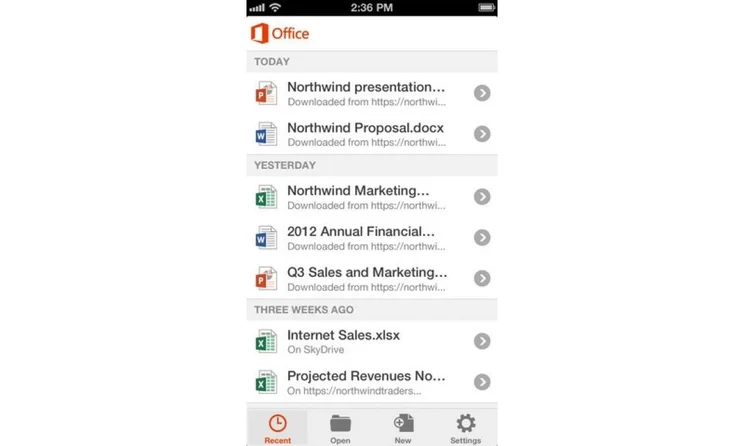Open the Projected Revenues spreadsheet
The width and height of the screenshot is (744, 446).
[x=366, y=382]
